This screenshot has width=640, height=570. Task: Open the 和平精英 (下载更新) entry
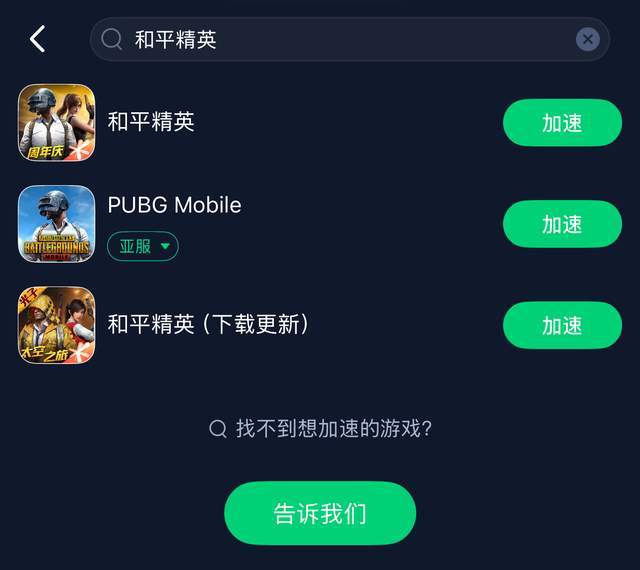pos(208,324)
